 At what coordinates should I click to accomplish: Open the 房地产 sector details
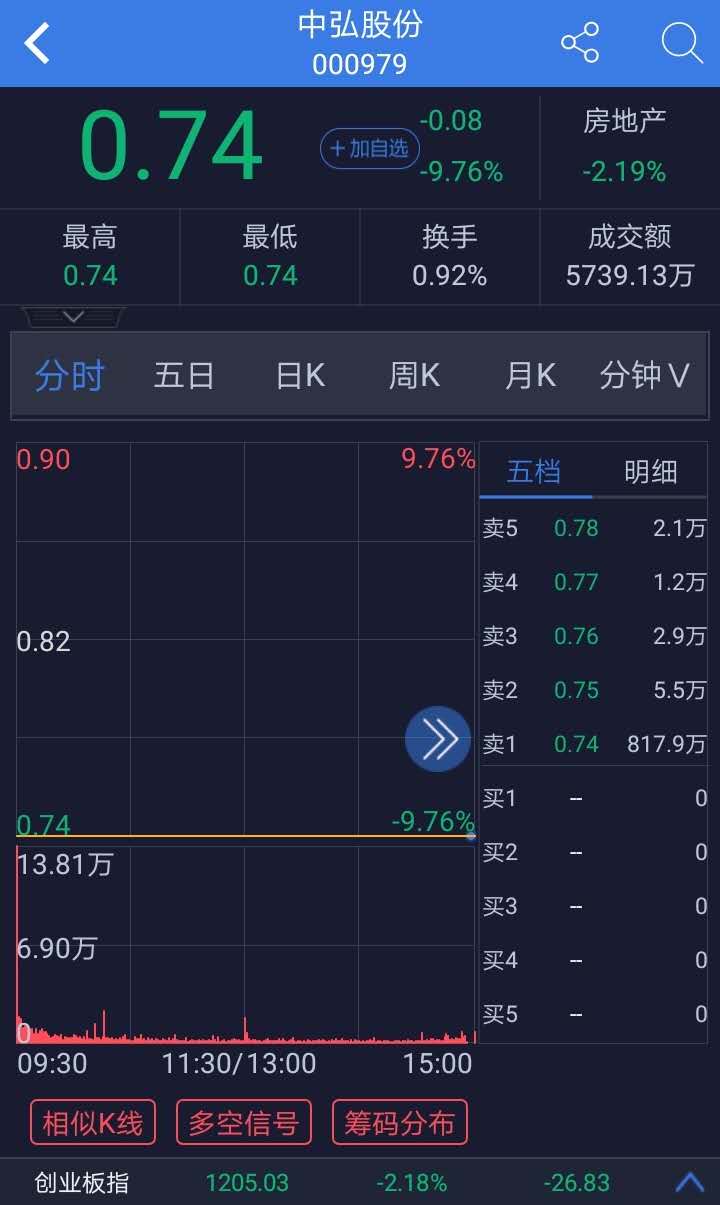click(x=625, y=146)
